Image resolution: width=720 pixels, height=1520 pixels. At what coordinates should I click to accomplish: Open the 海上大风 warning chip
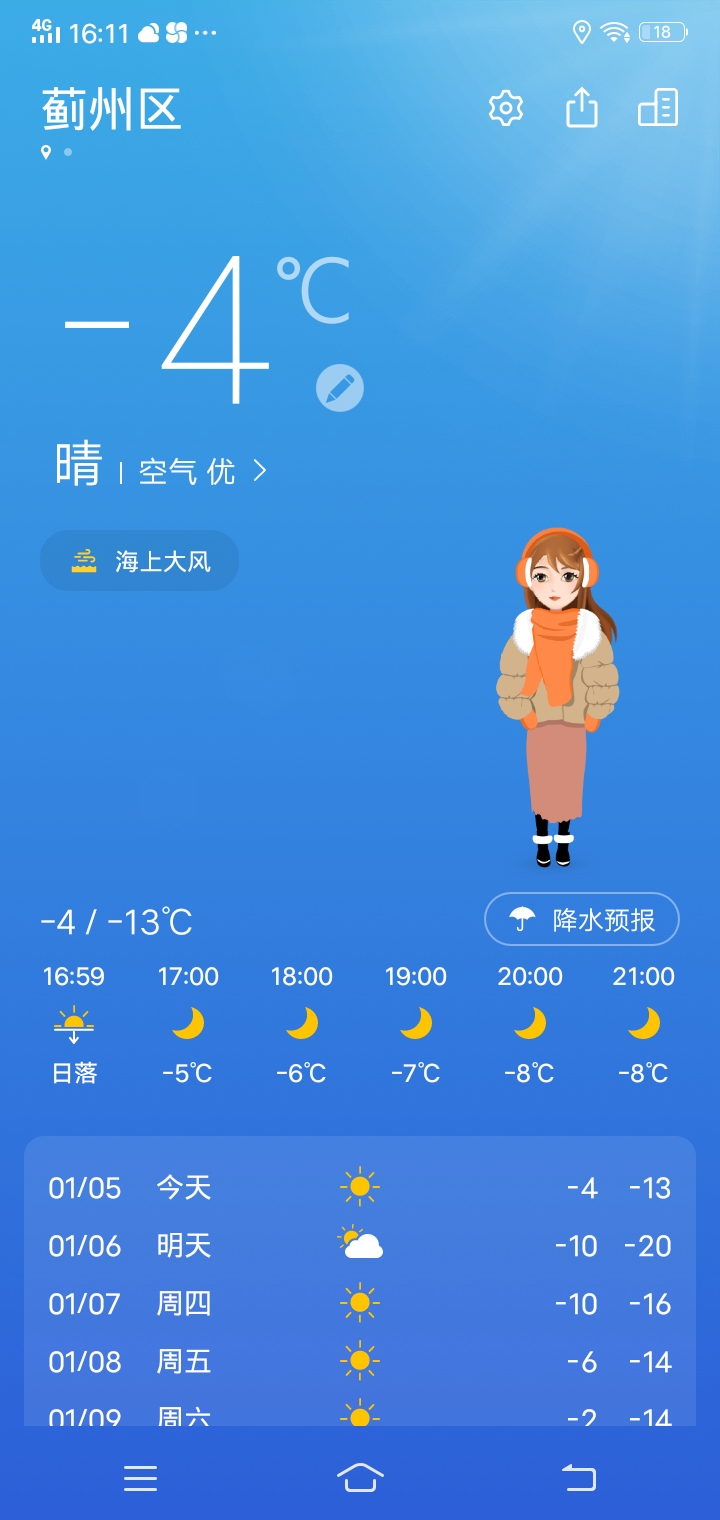tap(140, 561)
